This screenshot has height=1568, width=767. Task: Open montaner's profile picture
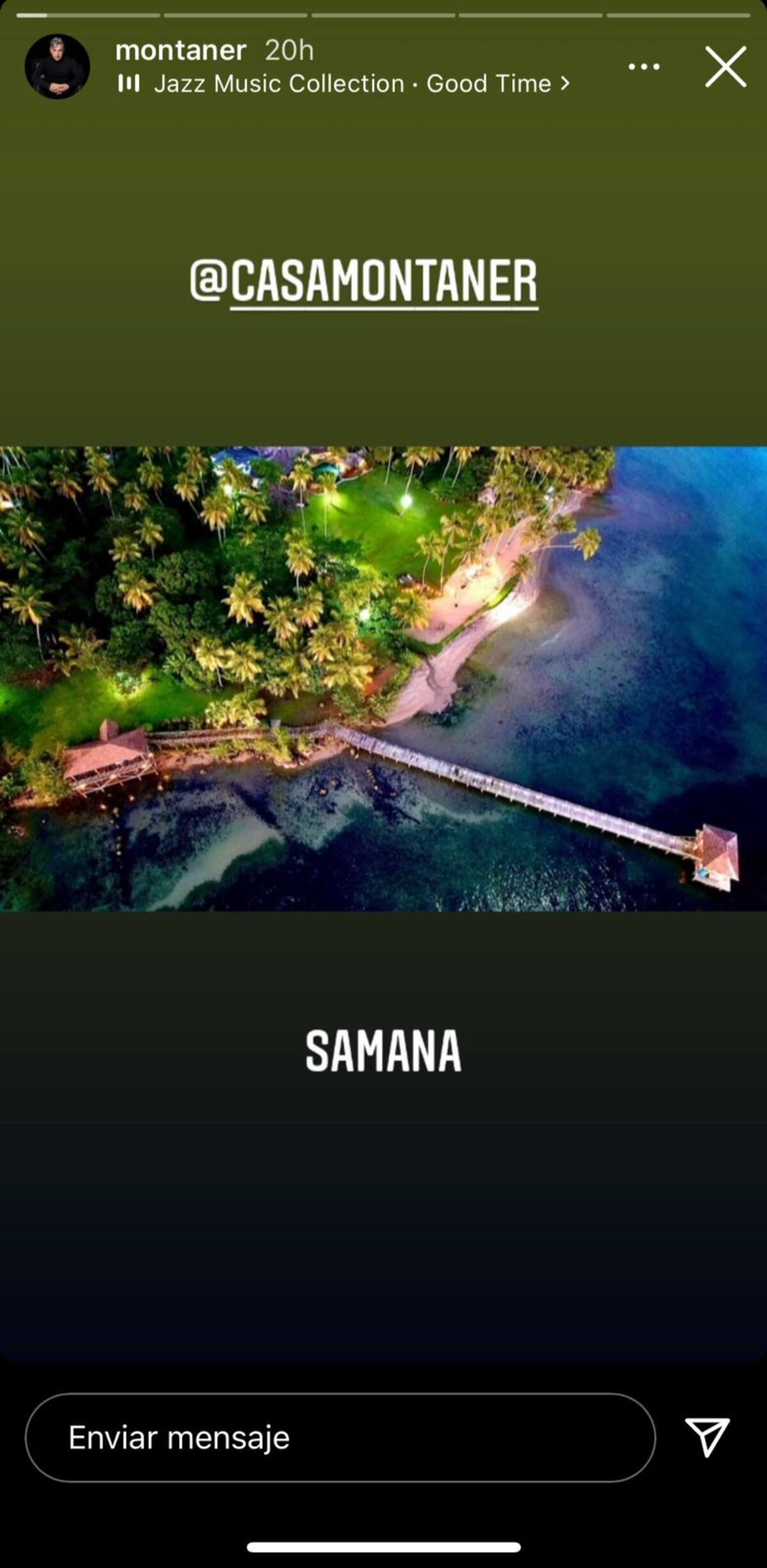58,67
